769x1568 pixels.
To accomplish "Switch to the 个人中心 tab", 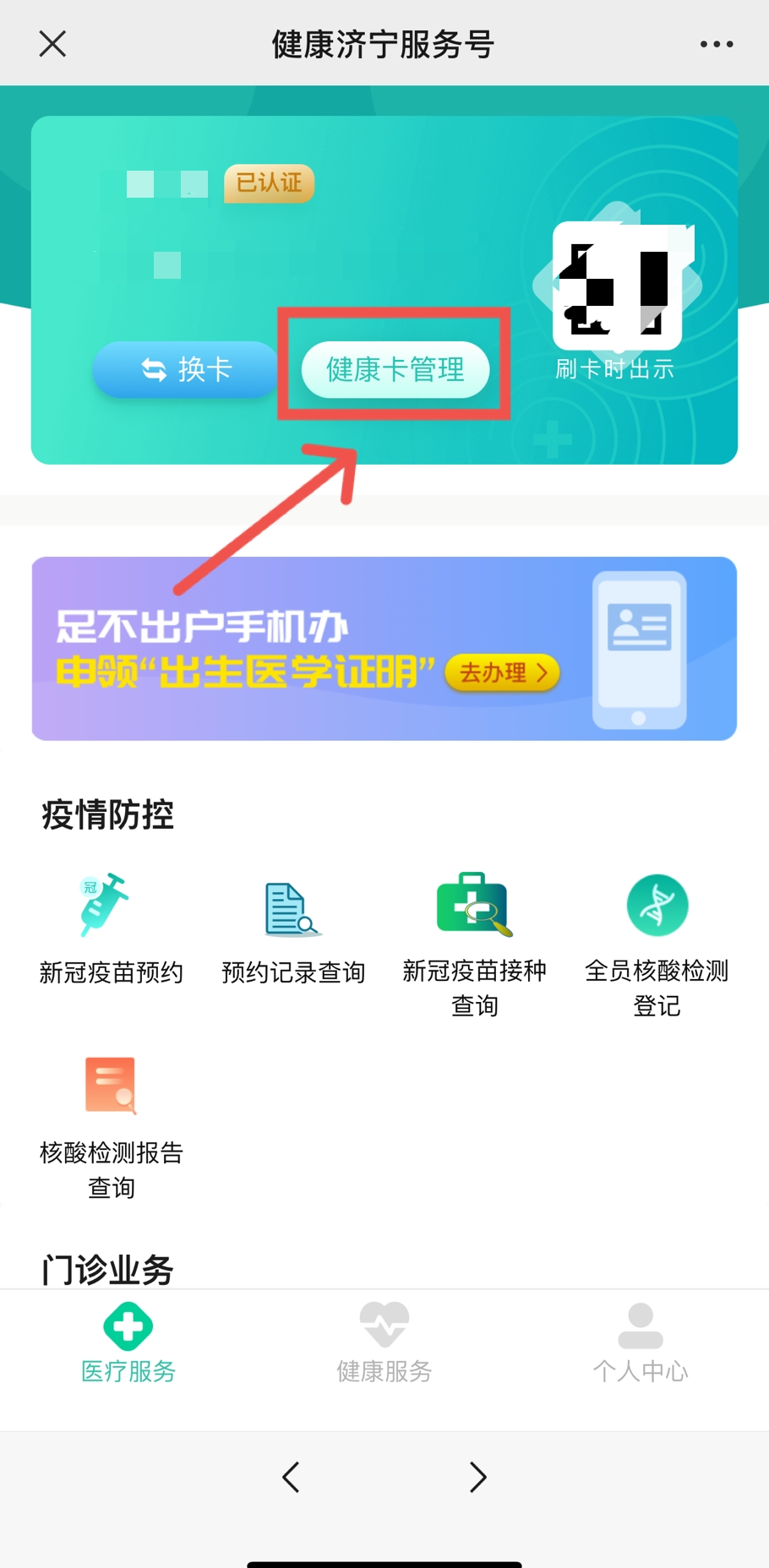I will coord(641,1343).
